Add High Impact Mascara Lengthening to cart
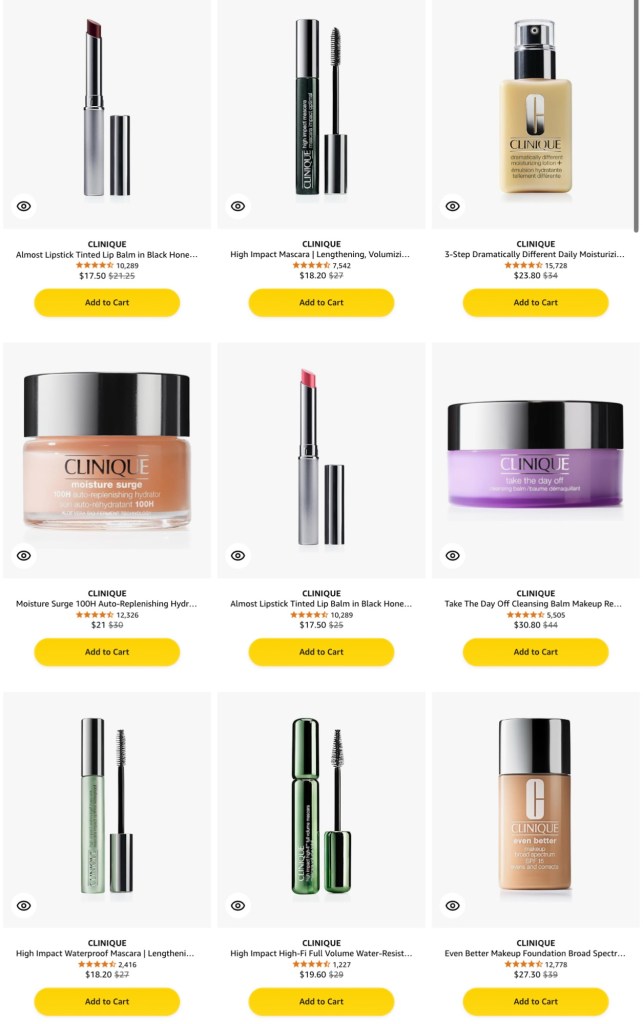 321,302
